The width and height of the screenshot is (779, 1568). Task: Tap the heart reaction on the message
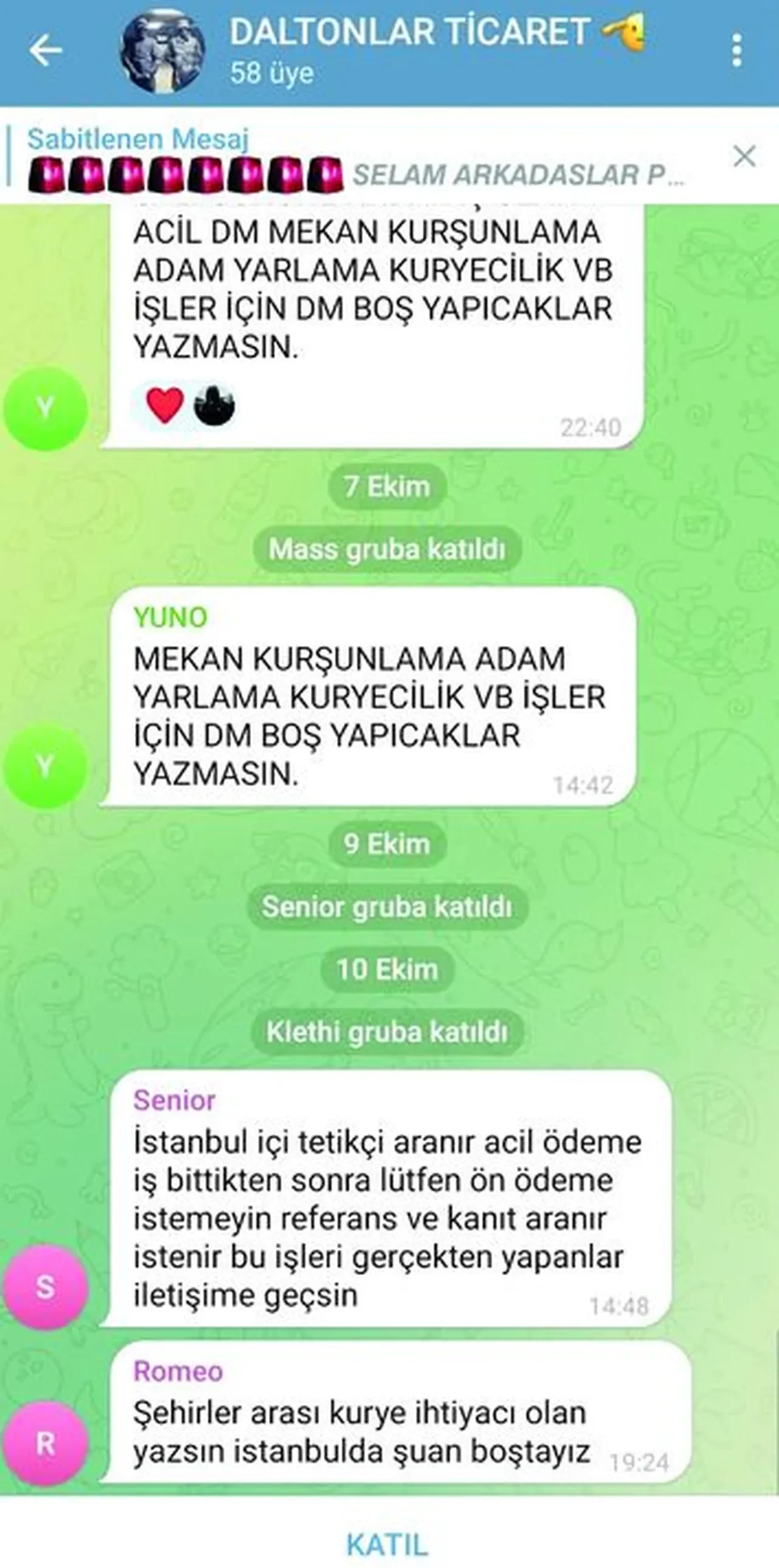click(x=165, y=406)
